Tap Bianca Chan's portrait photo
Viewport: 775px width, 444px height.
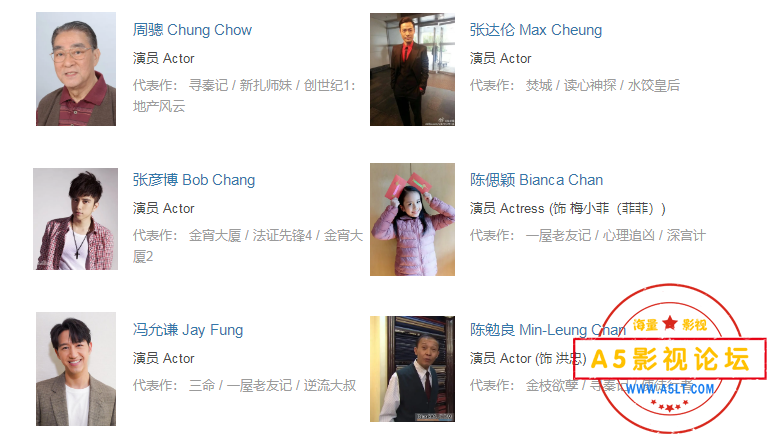tap(412, 219)
